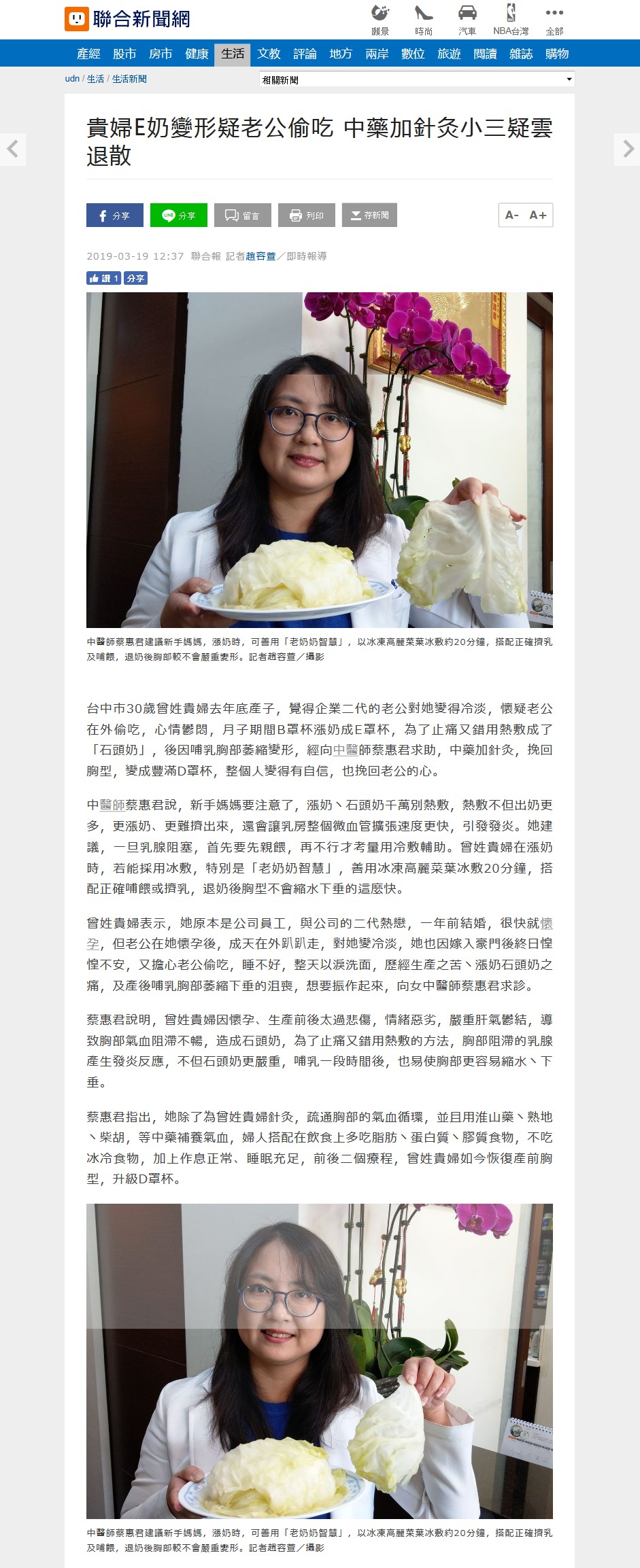Decrease font size with A-

coord(512,215)
